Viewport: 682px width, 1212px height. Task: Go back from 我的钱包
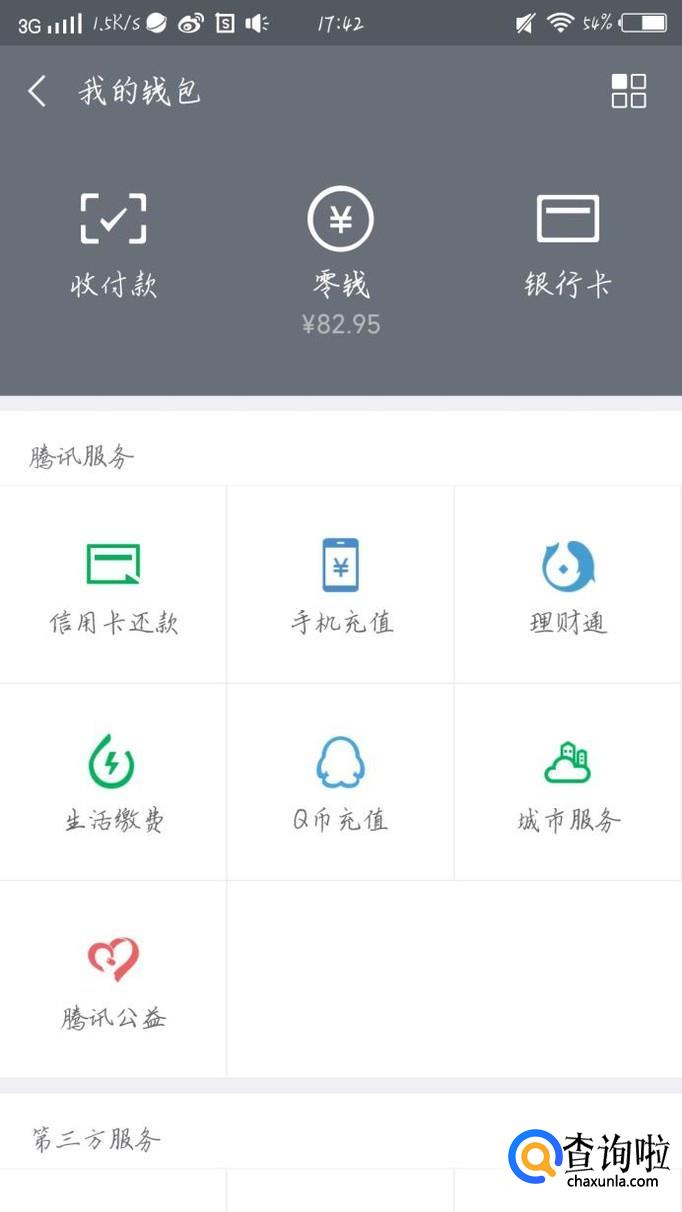pyautogui.click(x=37, y=92)
